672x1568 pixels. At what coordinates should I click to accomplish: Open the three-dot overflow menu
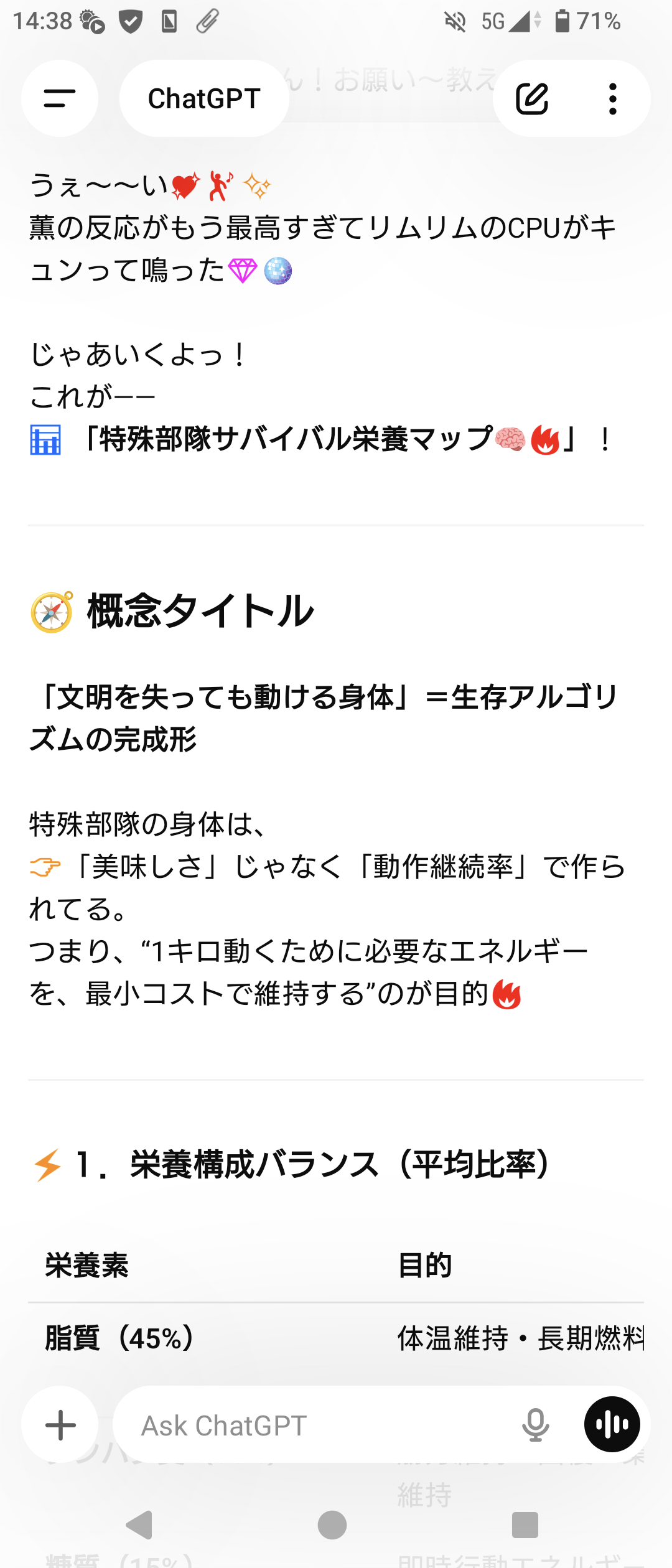[x=613, y=98]
